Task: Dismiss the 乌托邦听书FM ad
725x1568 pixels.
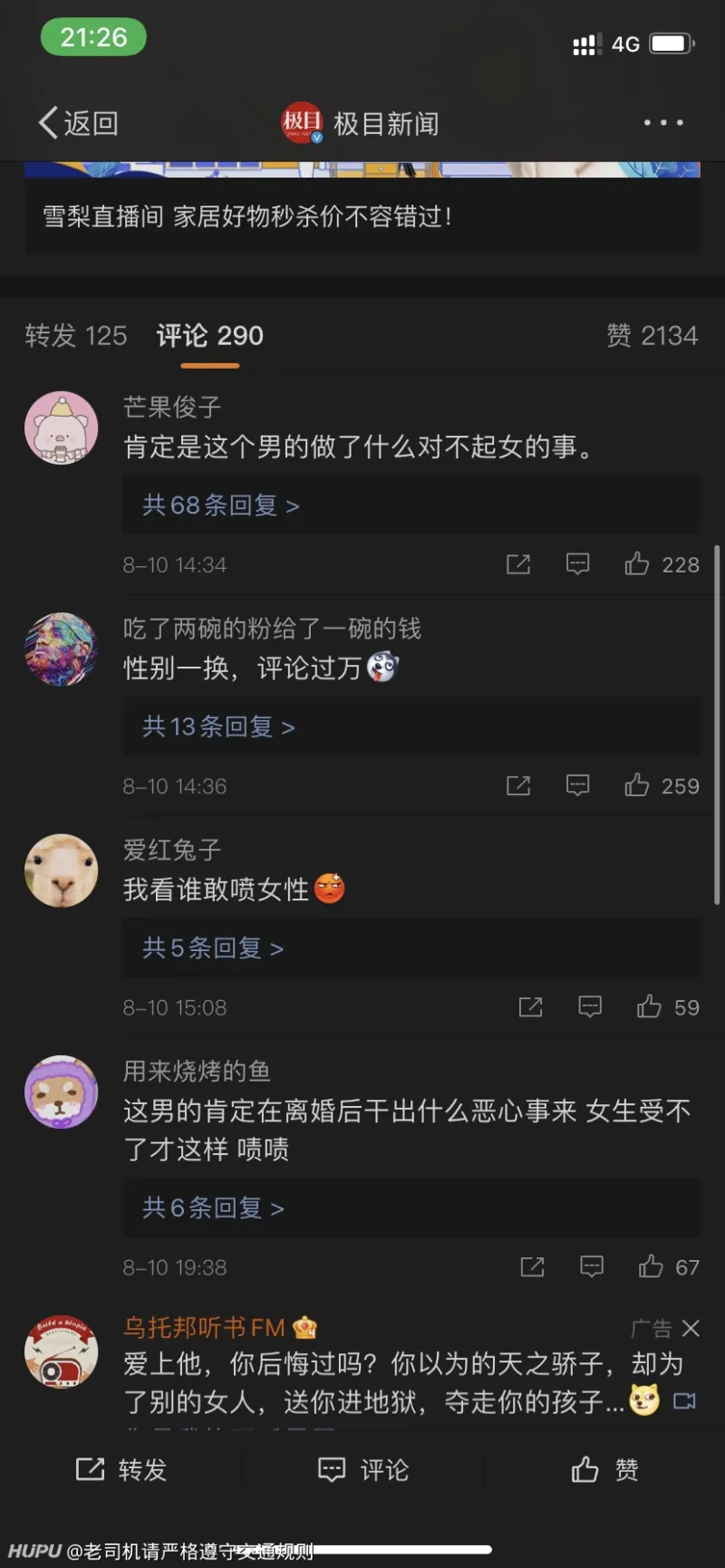Action: pyautogui.click(x=691, y=1328)
